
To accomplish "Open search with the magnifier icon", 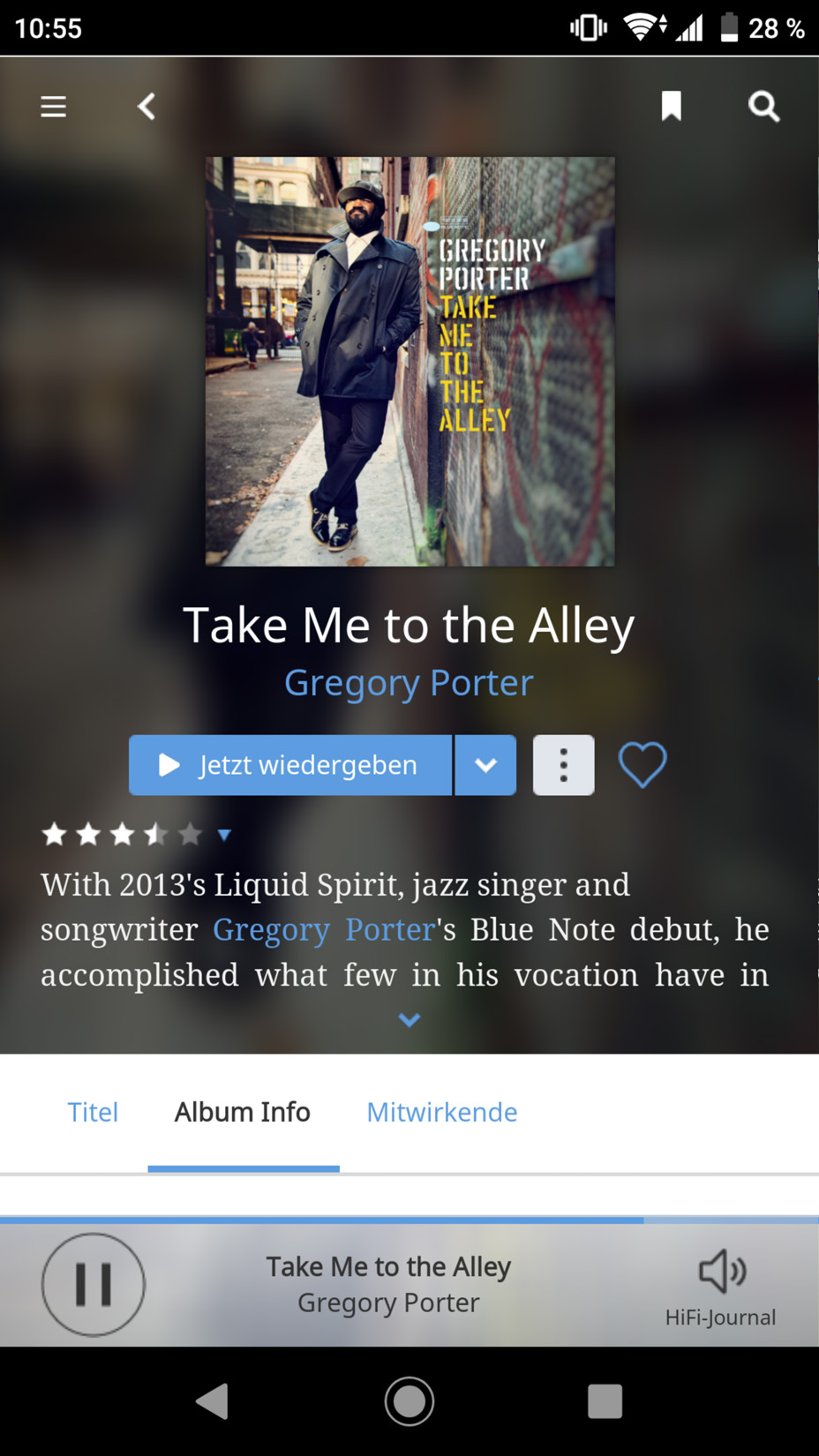I will point(763,107).
